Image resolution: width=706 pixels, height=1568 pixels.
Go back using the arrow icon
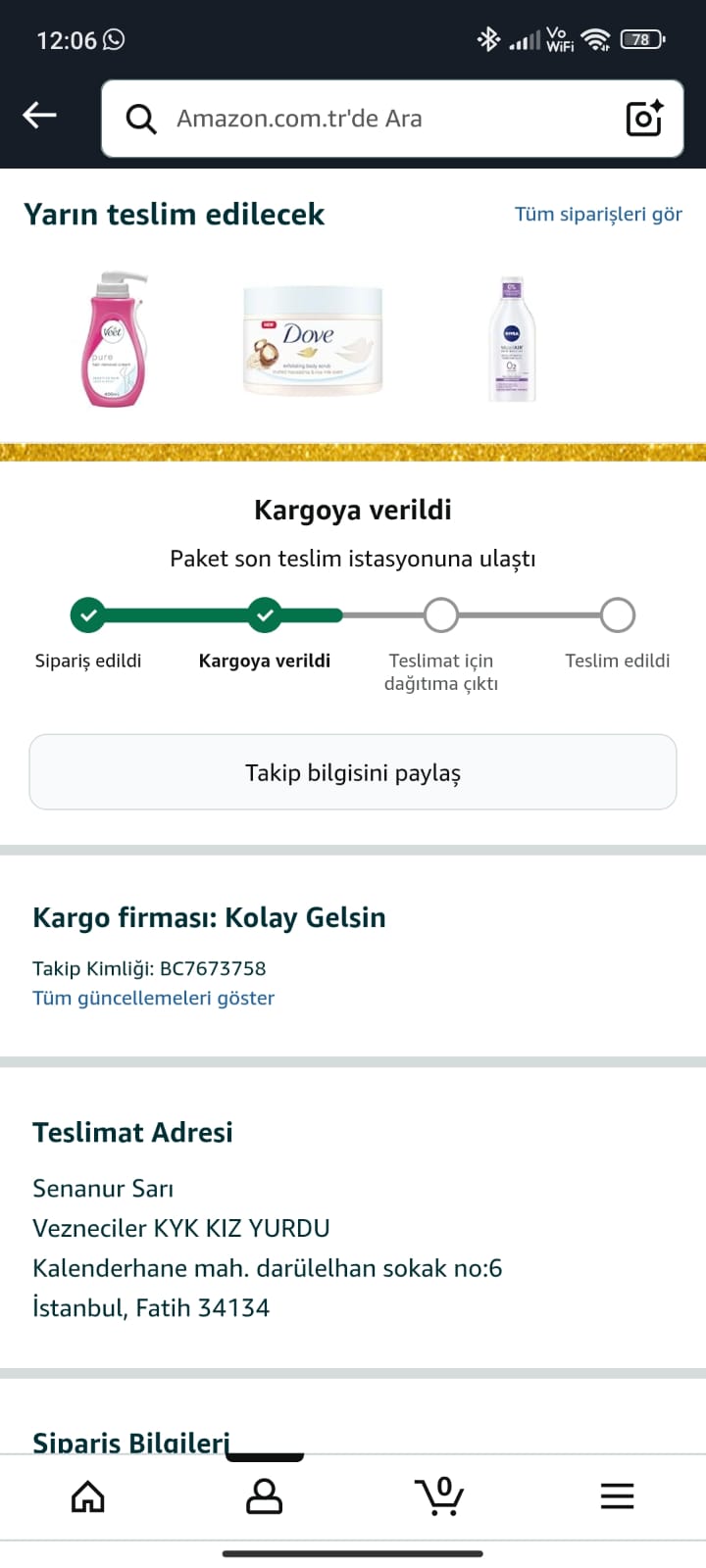(40, 116)
